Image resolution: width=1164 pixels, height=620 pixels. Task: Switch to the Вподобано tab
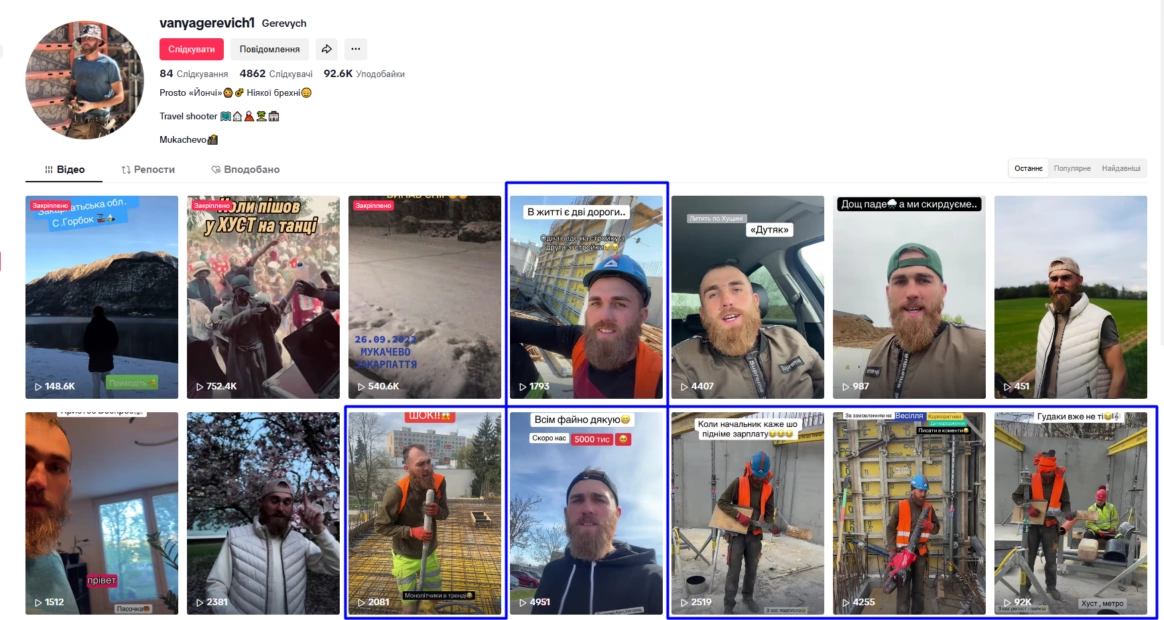pos(245,170)
